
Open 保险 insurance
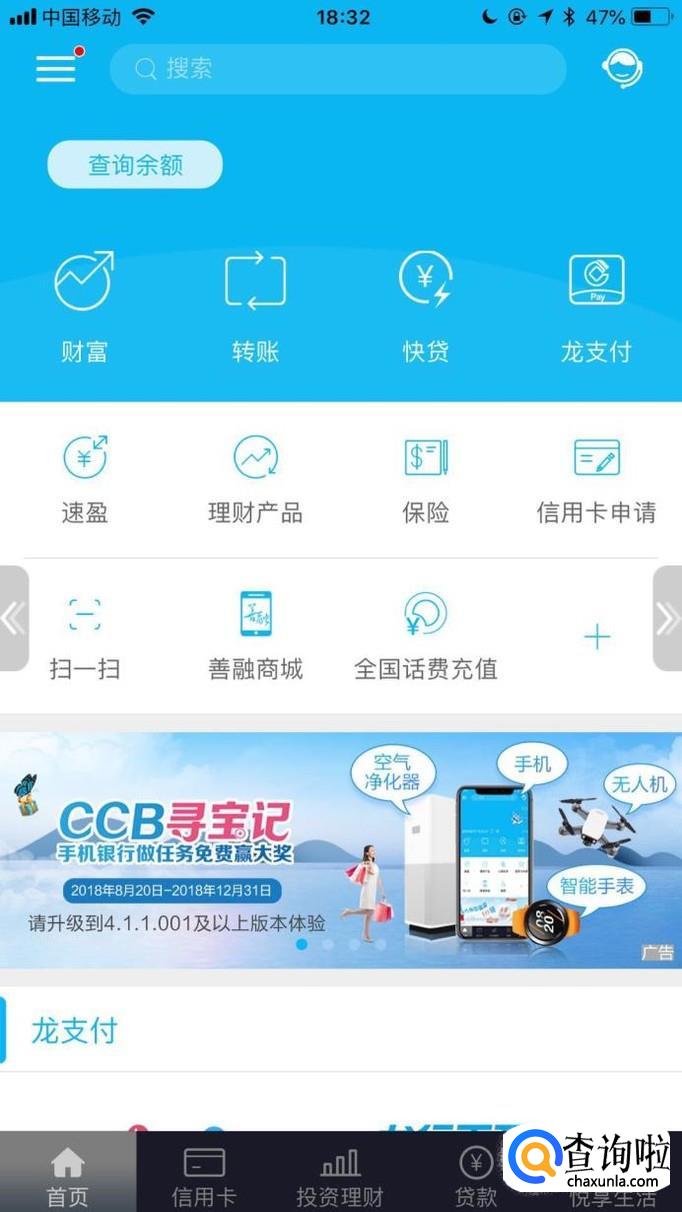click(x=426, y=479)
